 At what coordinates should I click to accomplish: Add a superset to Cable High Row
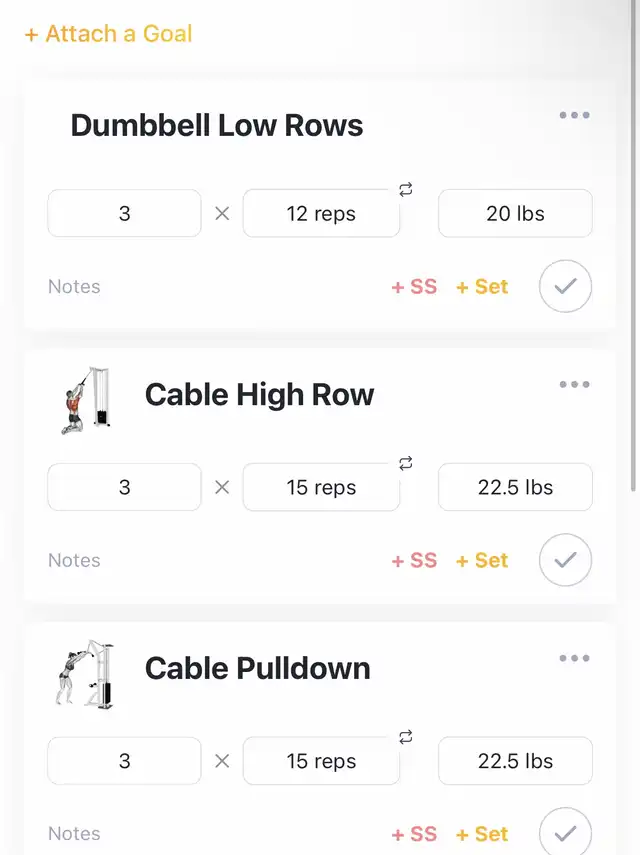pyautogui.click(x=414, y=561)
